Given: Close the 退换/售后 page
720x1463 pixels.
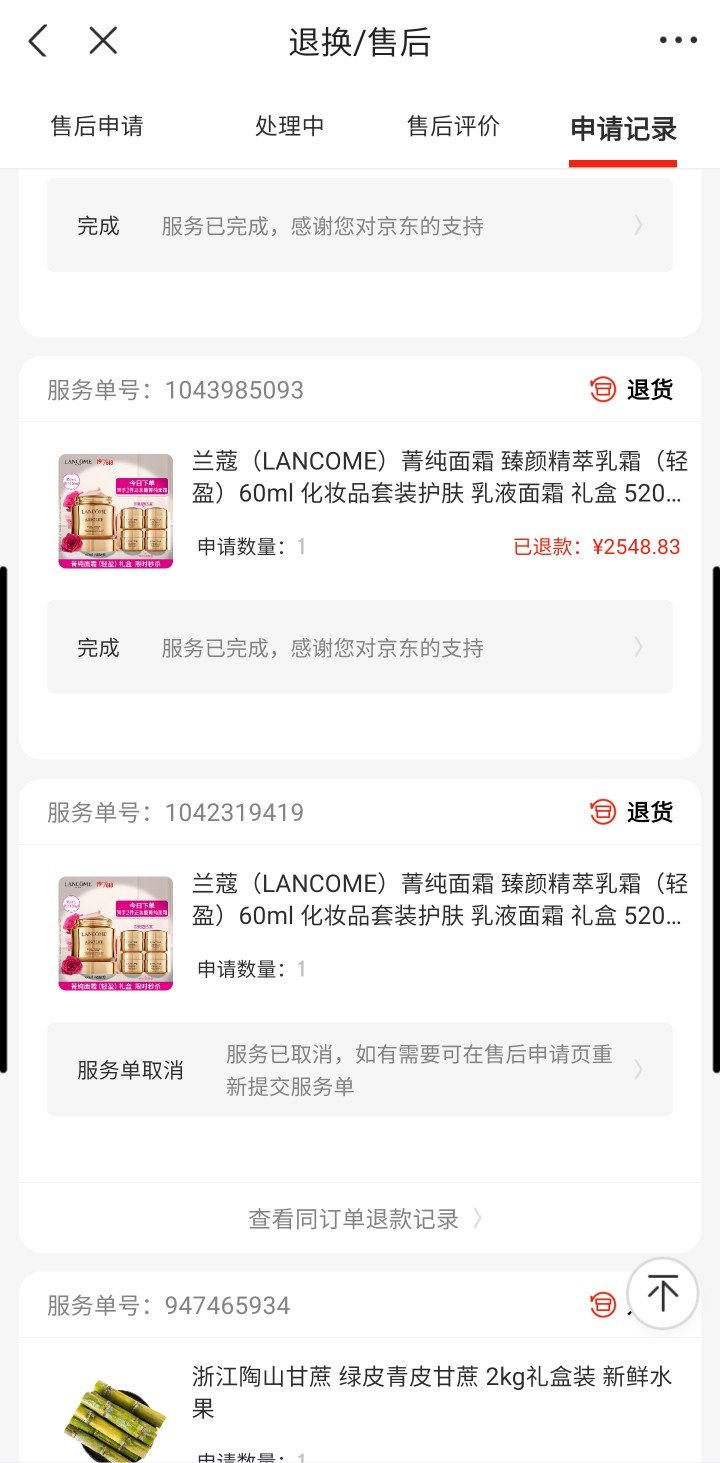Looking at the screenshot, I should [x=103, y=41].
